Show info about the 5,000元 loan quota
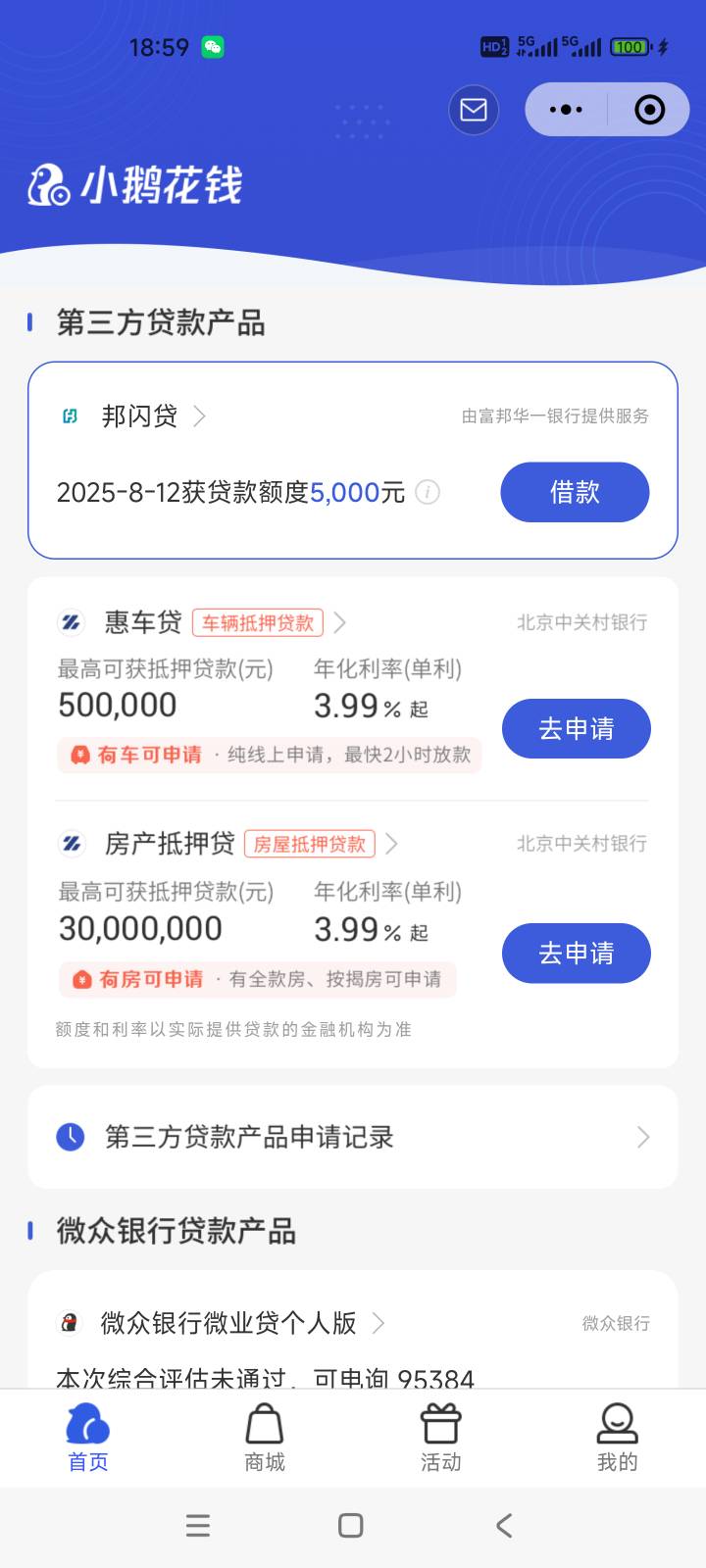The width and height of the screenshot is (706, 1568). (428, 492)
